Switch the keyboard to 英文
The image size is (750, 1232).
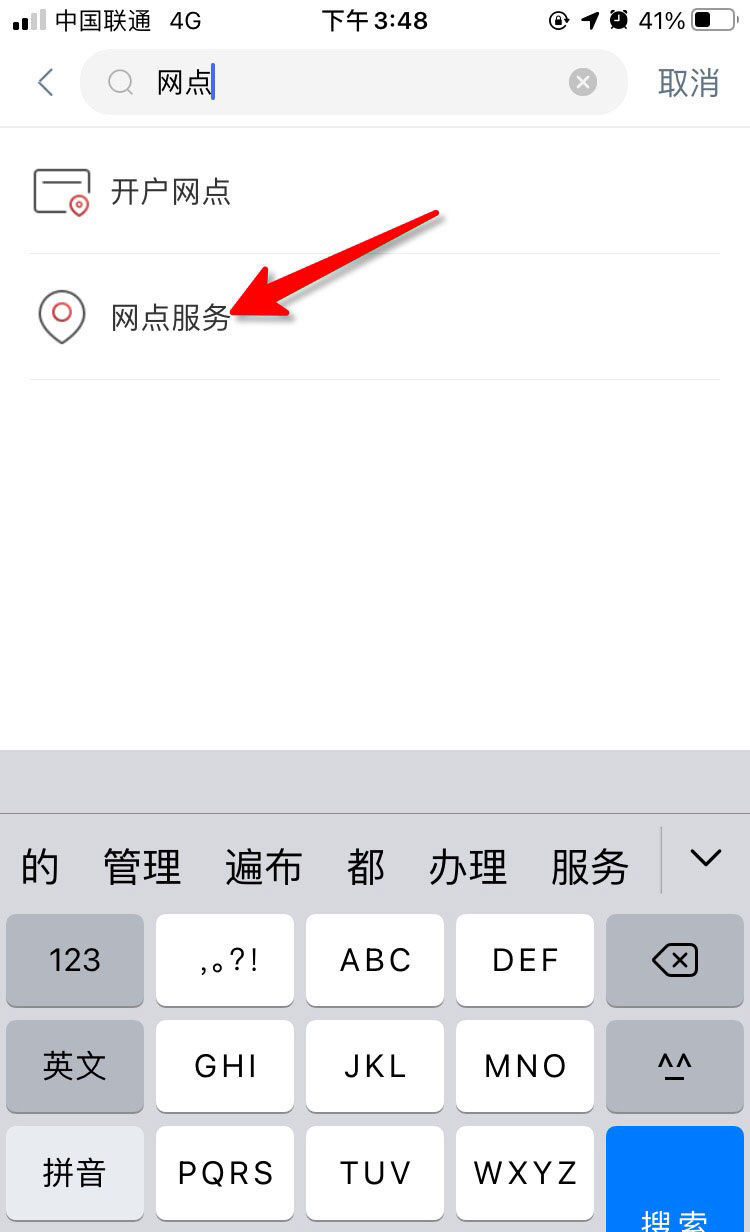[x=75, y=1066]
